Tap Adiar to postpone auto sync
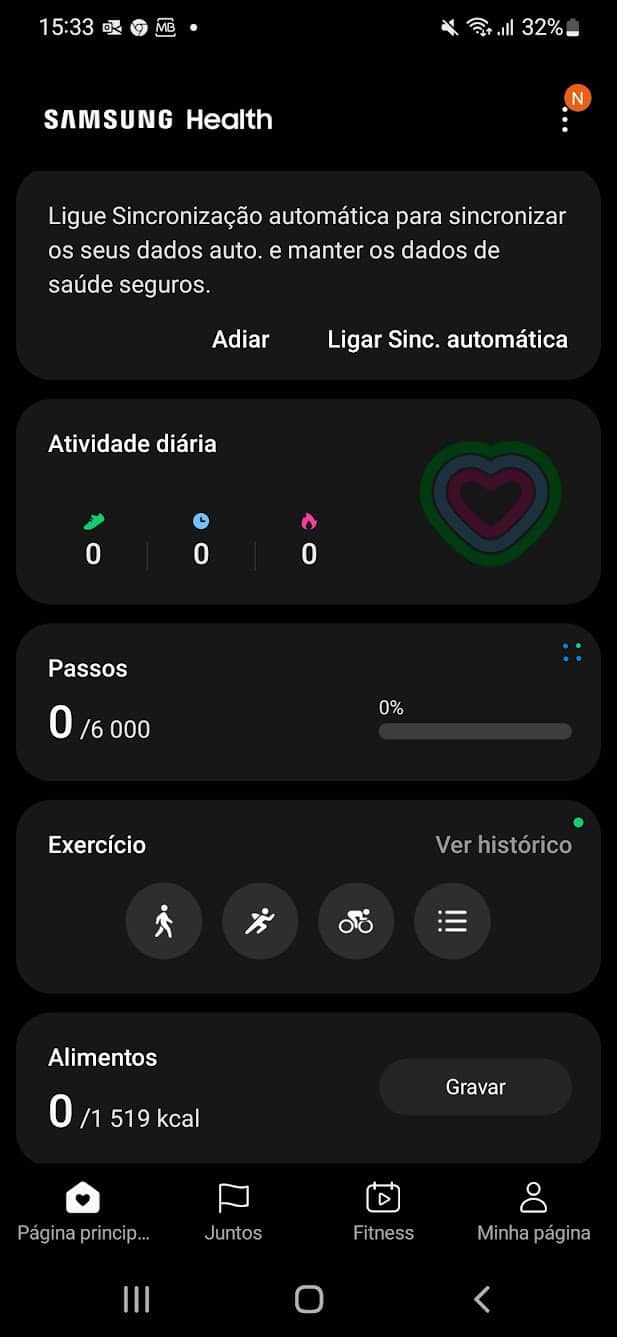The height and width of the screenshot is (1337, 617). [240, 339]
